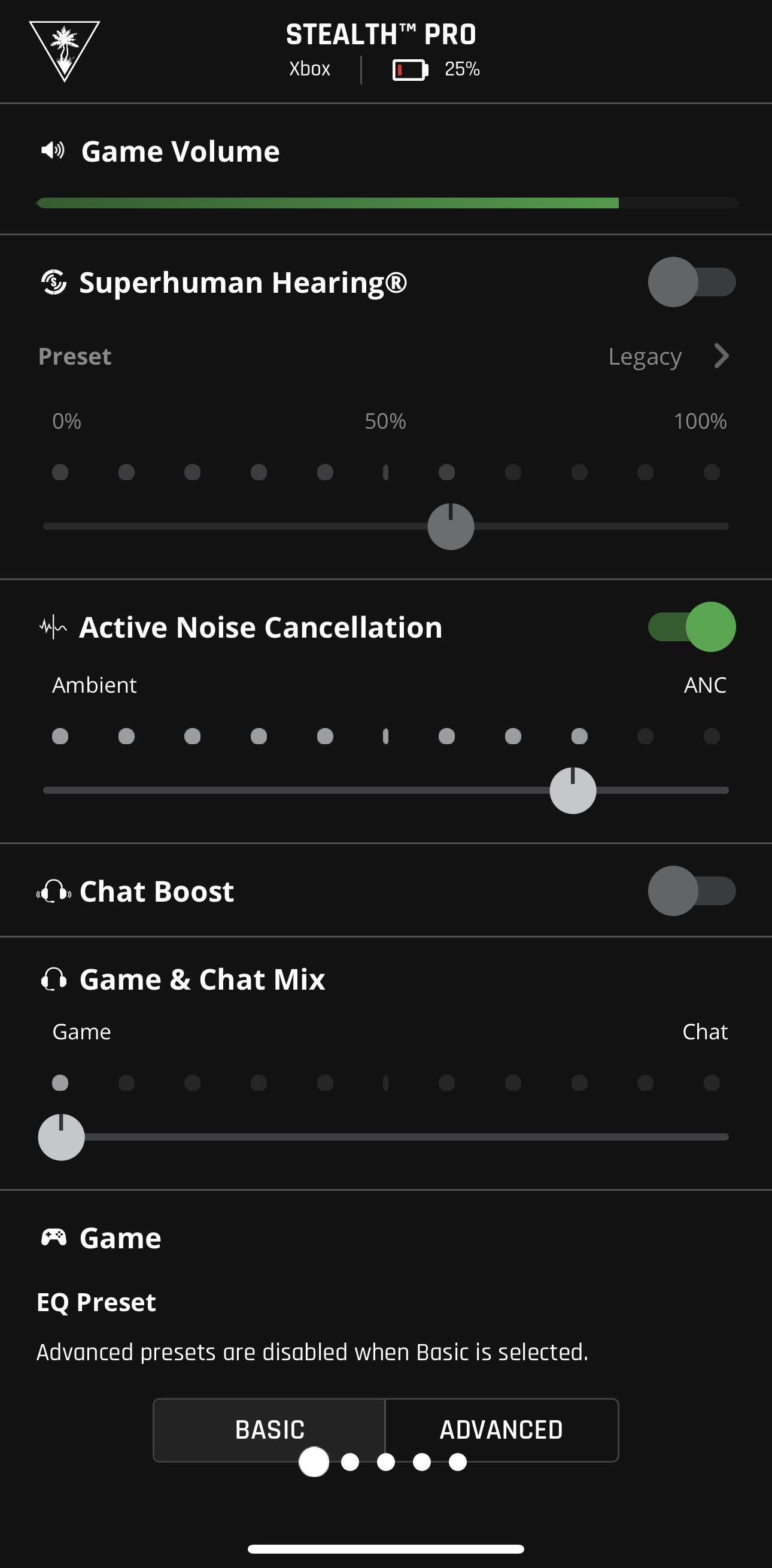
Task: Turn off Active Noise Cancellation
Action: [691, 627]
